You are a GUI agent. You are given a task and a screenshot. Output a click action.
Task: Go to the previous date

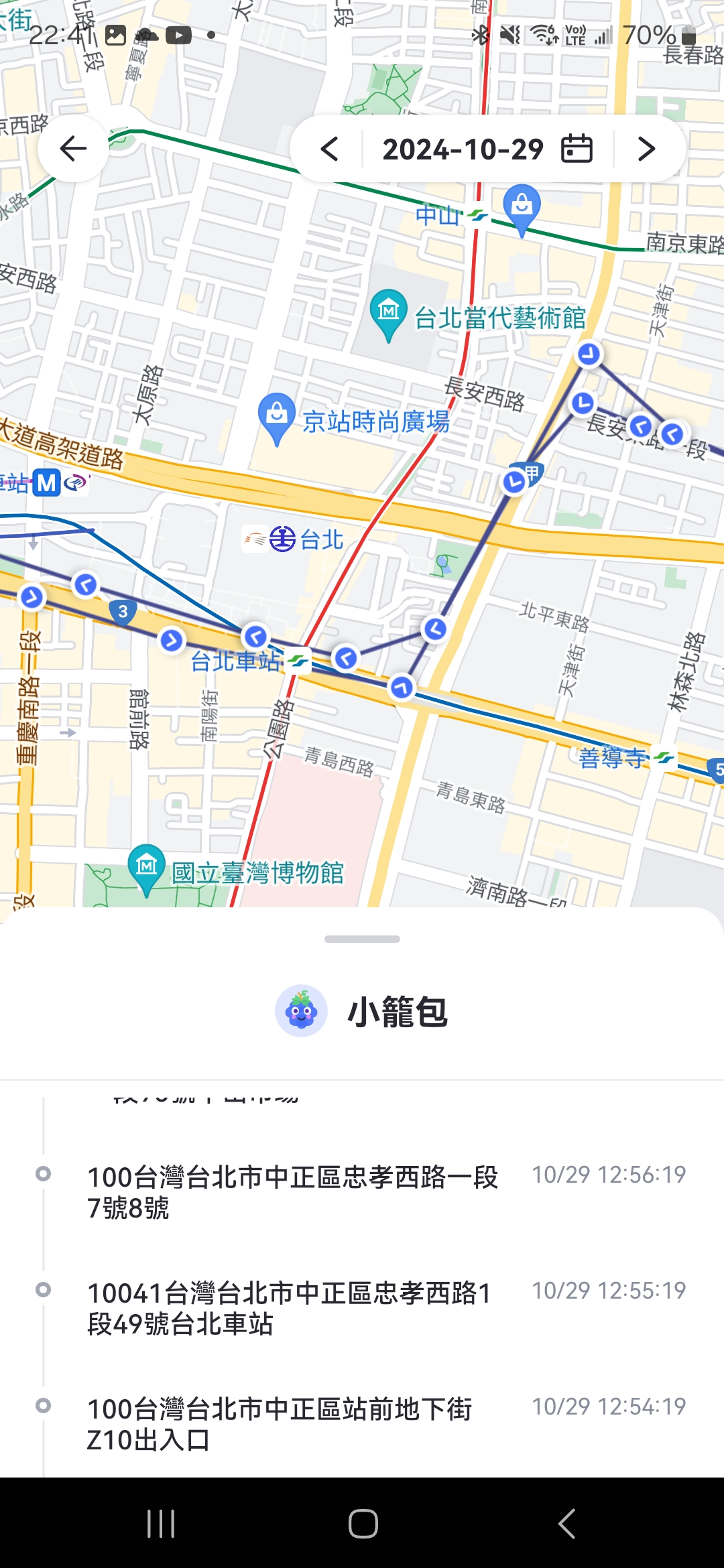tap(329, 149)
